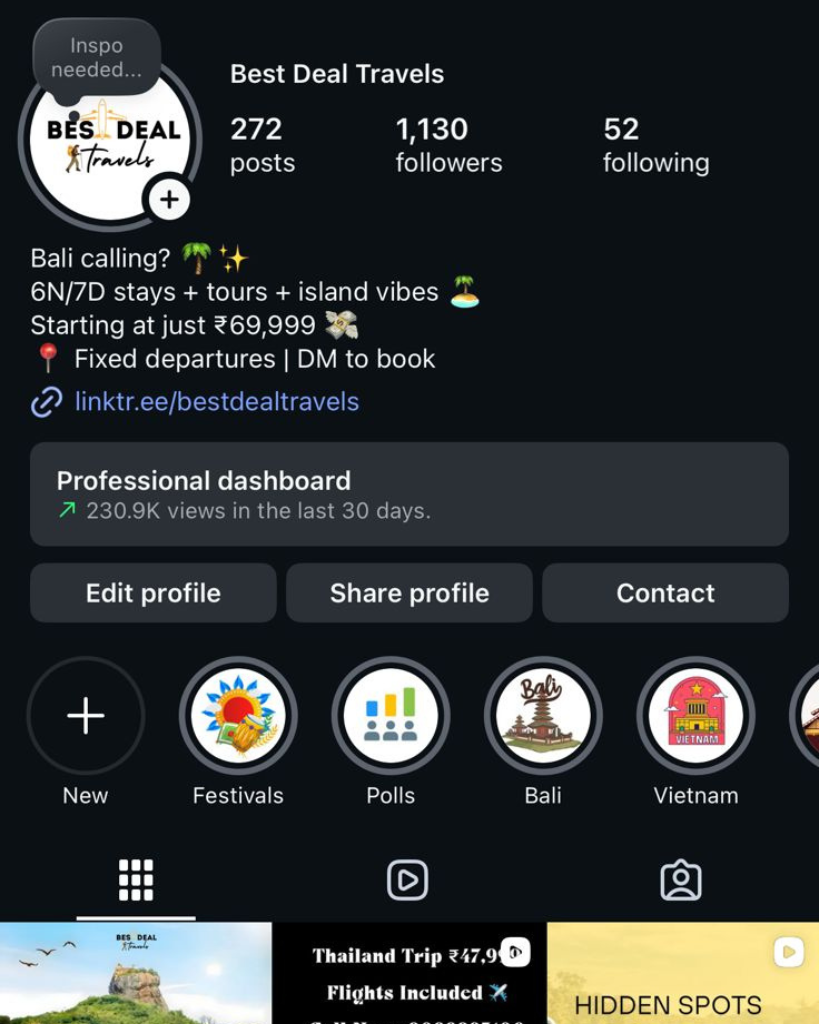
Task: Open the Contact button
Action: 665,593
